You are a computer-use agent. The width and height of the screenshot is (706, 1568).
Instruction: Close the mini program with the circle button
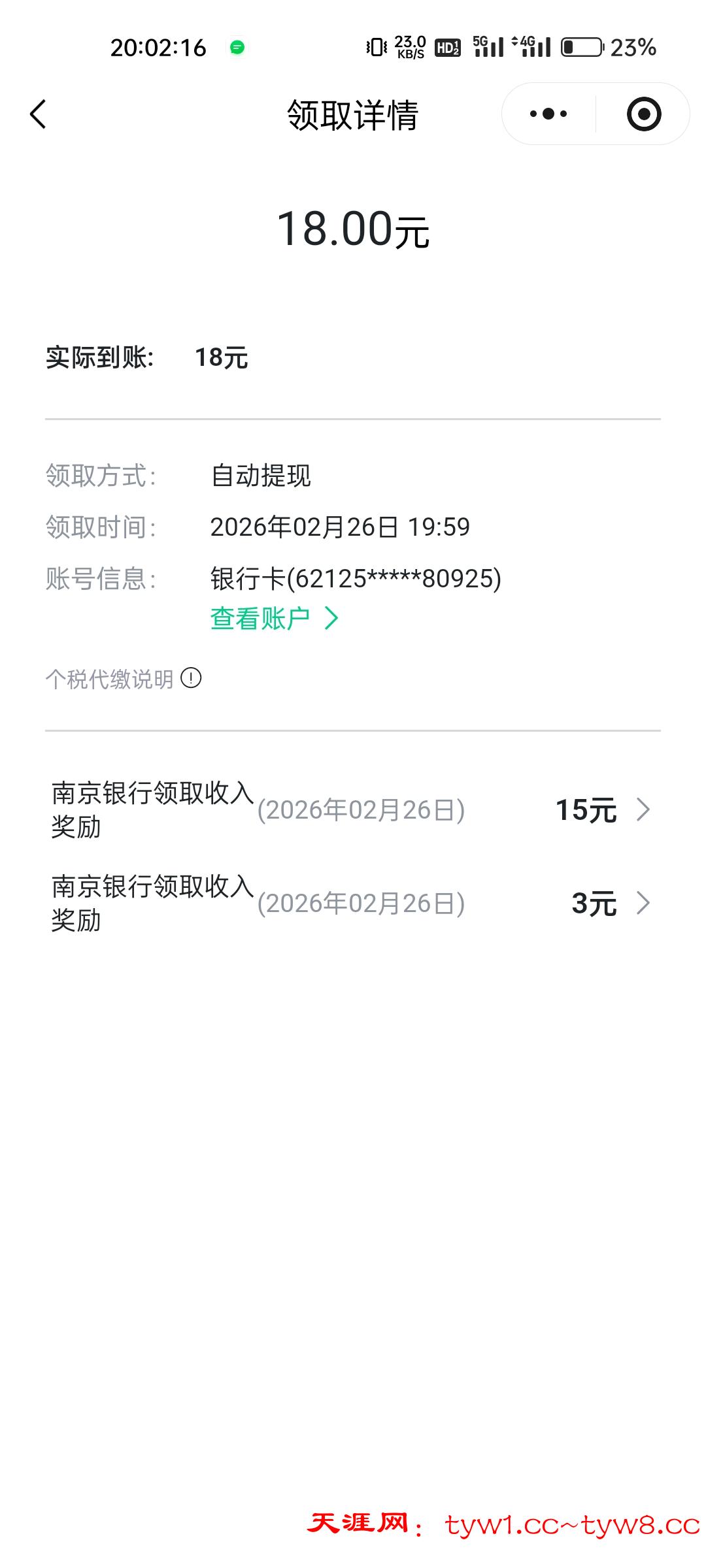click(x=643, y=114)
